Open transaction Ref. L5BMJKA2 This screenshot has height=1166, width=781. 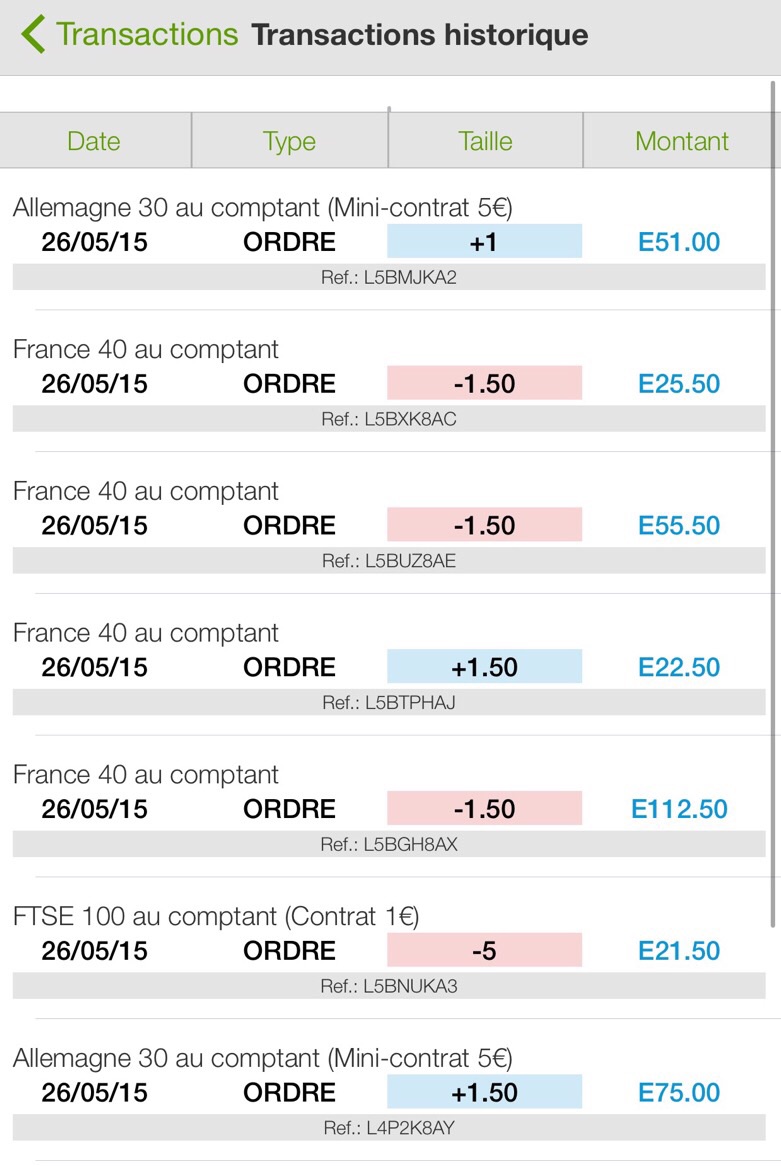click(388, 243)
